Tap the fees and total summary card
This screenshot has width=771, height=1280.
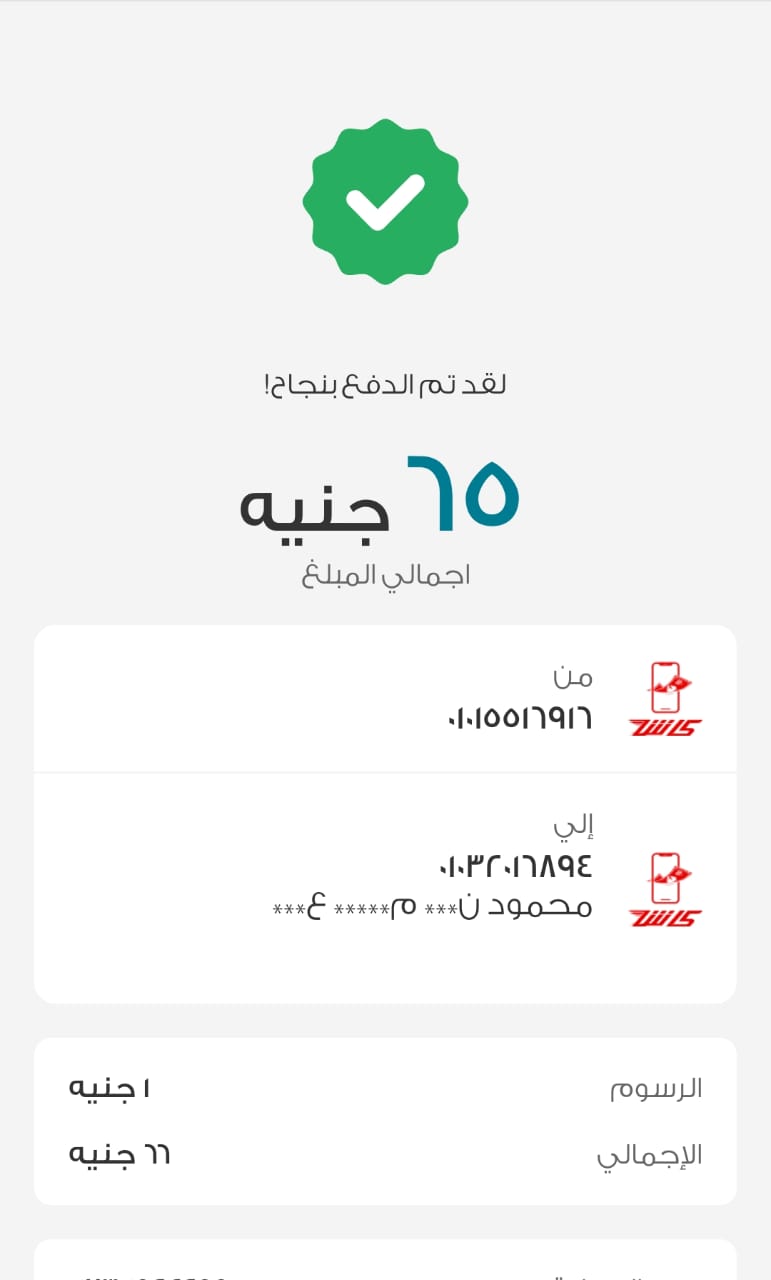385,1119
